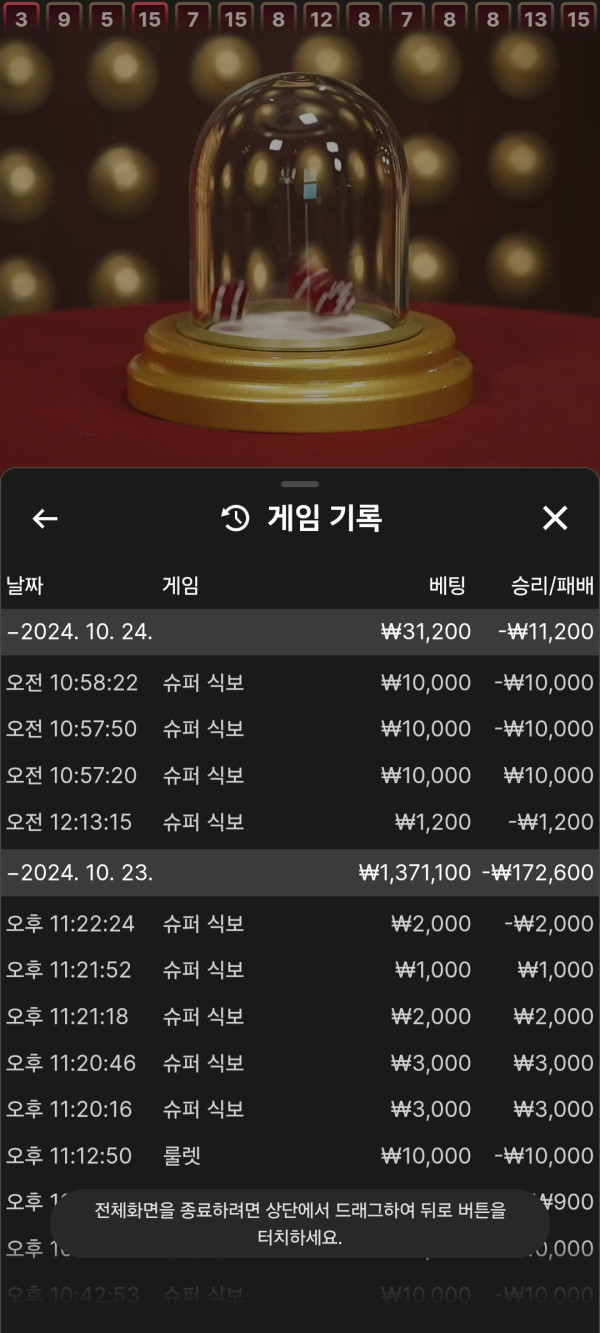This screenshot has width=600, height=1333.
Task: Open the 오후 11:20:46 슈퍼 식보 record
Action: [300, 1063]
